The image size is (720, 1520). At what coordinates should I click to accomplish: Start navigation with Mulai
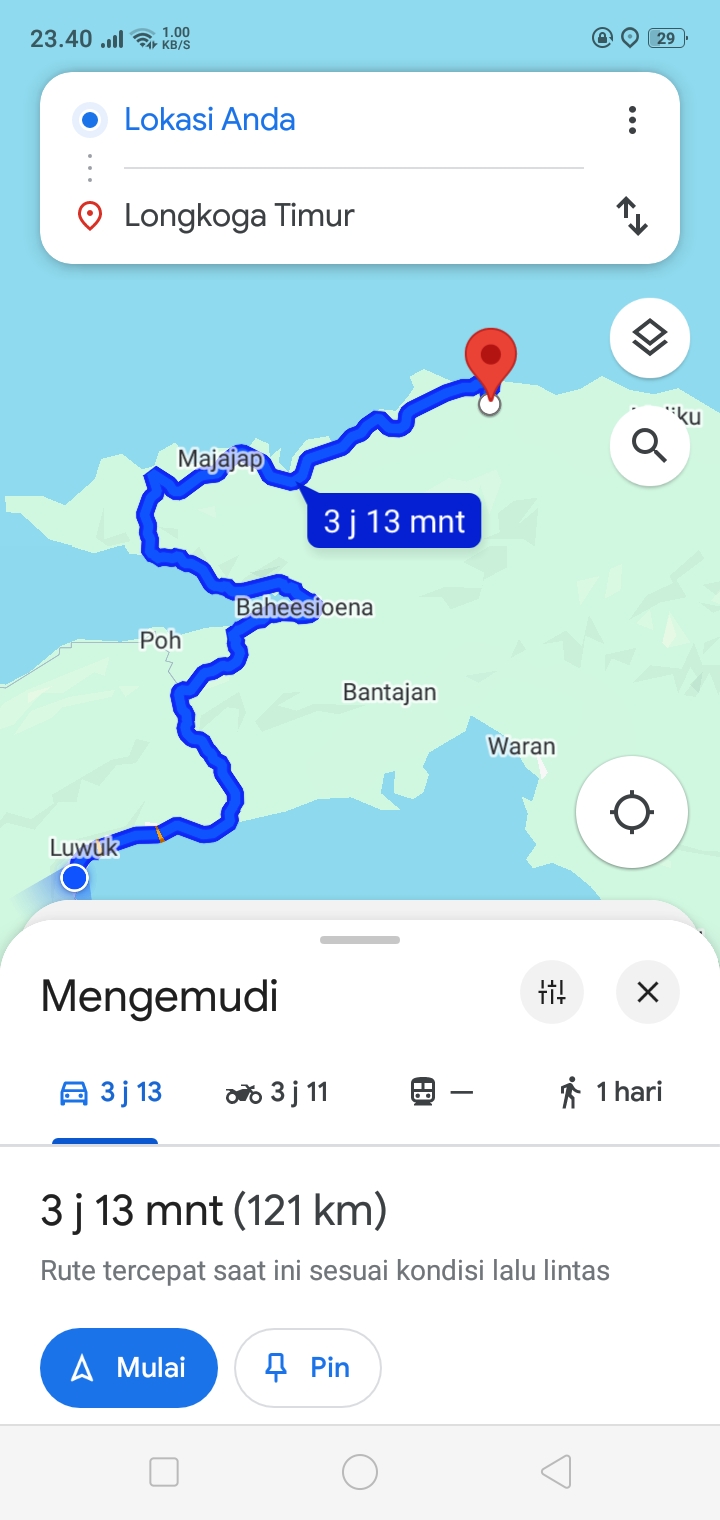[129, 1368]
